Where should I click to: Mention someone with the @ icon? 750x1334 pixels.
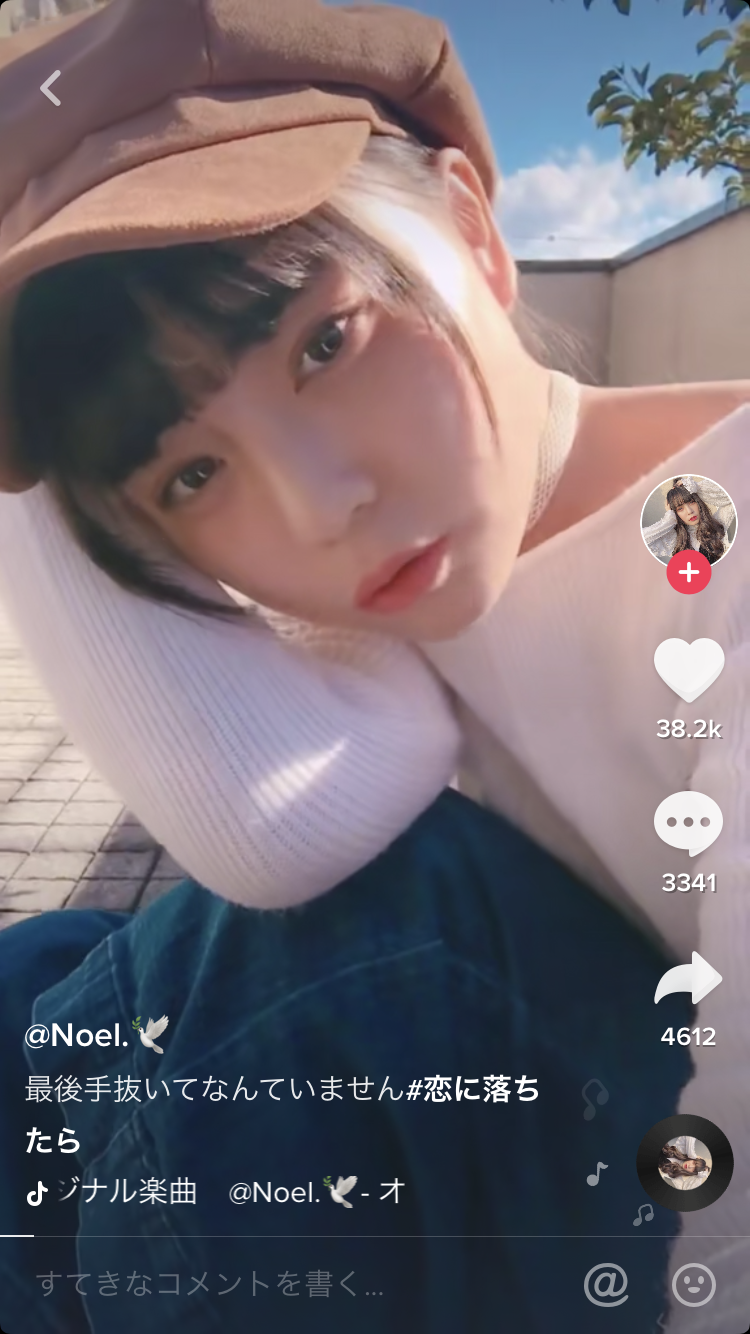click(605, 1284)
